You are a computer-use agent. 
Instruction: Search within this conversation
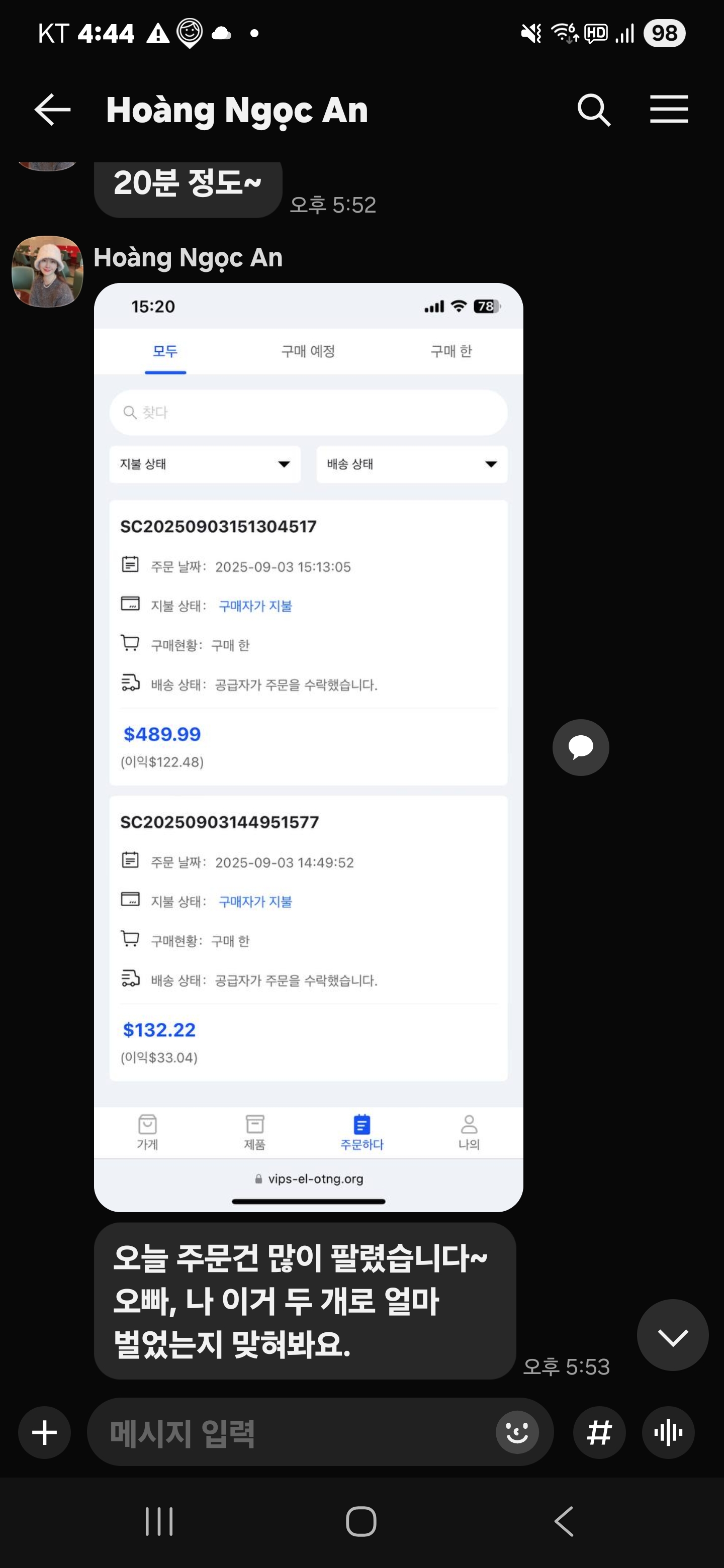pyautogui.click(x=594, y=110)
